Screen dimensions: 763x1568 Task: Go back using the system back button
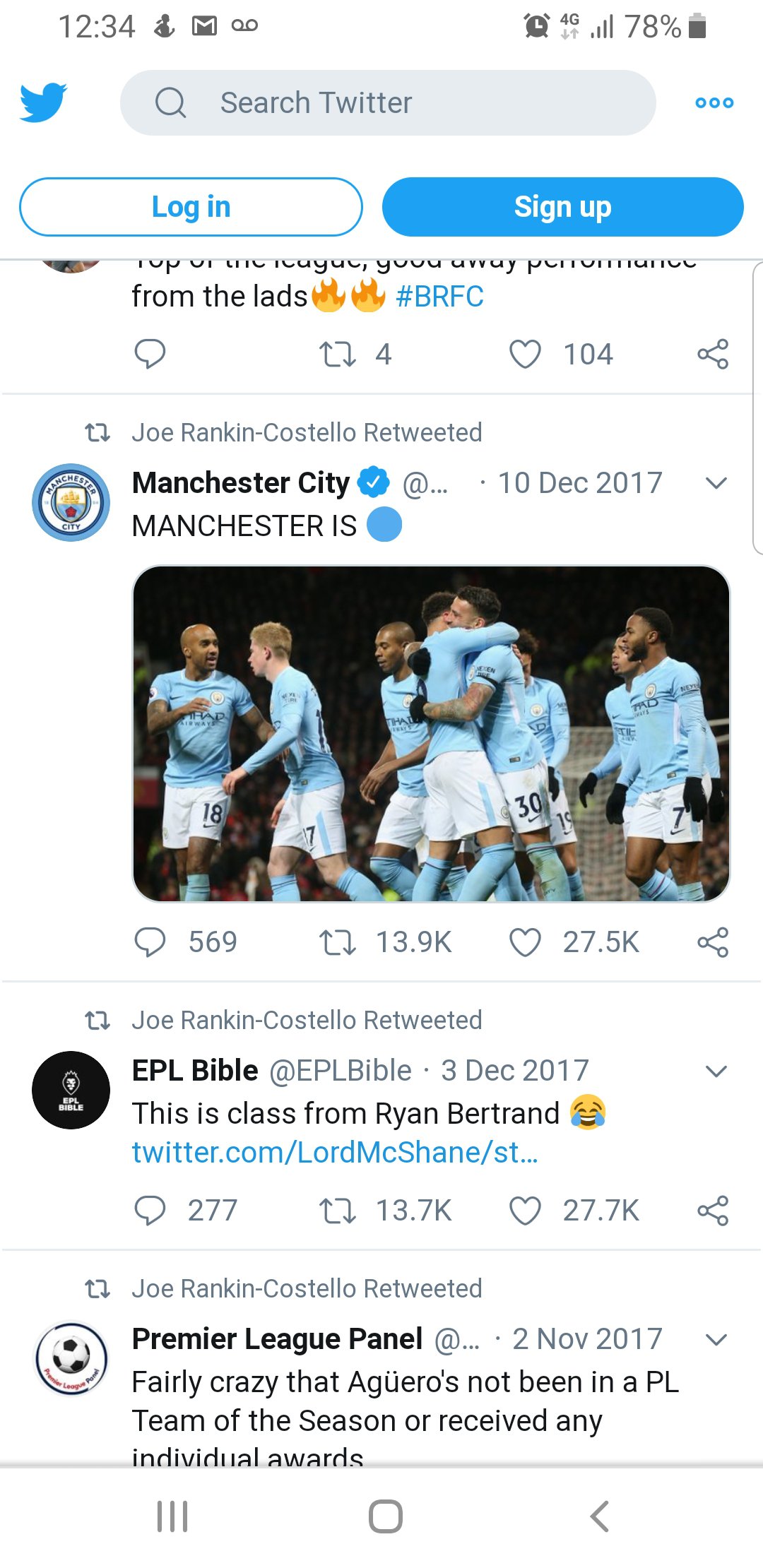click(599, 1516)
